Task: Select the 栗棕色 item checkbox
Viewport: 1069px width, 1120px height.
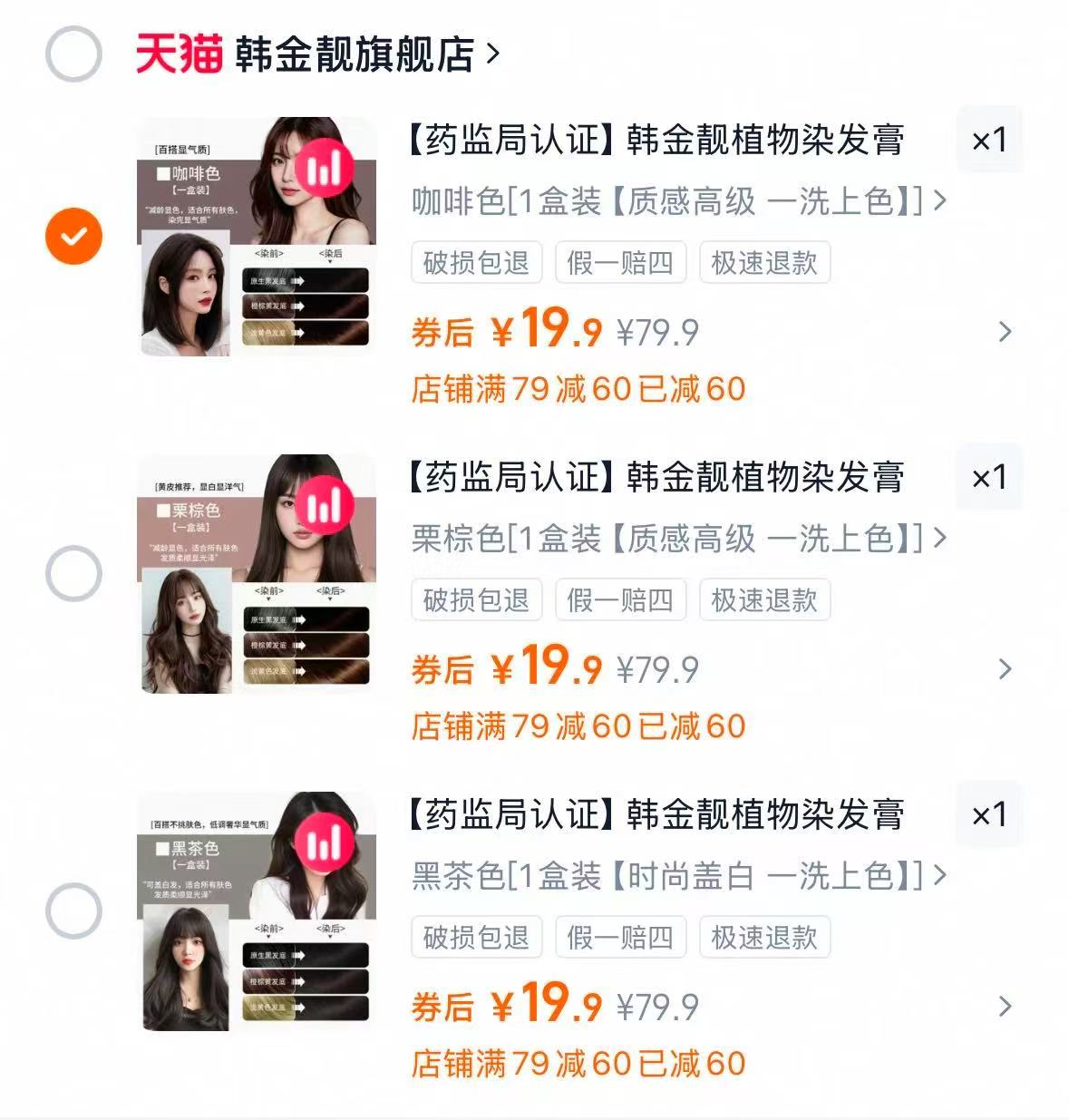Action: point(73,571)
